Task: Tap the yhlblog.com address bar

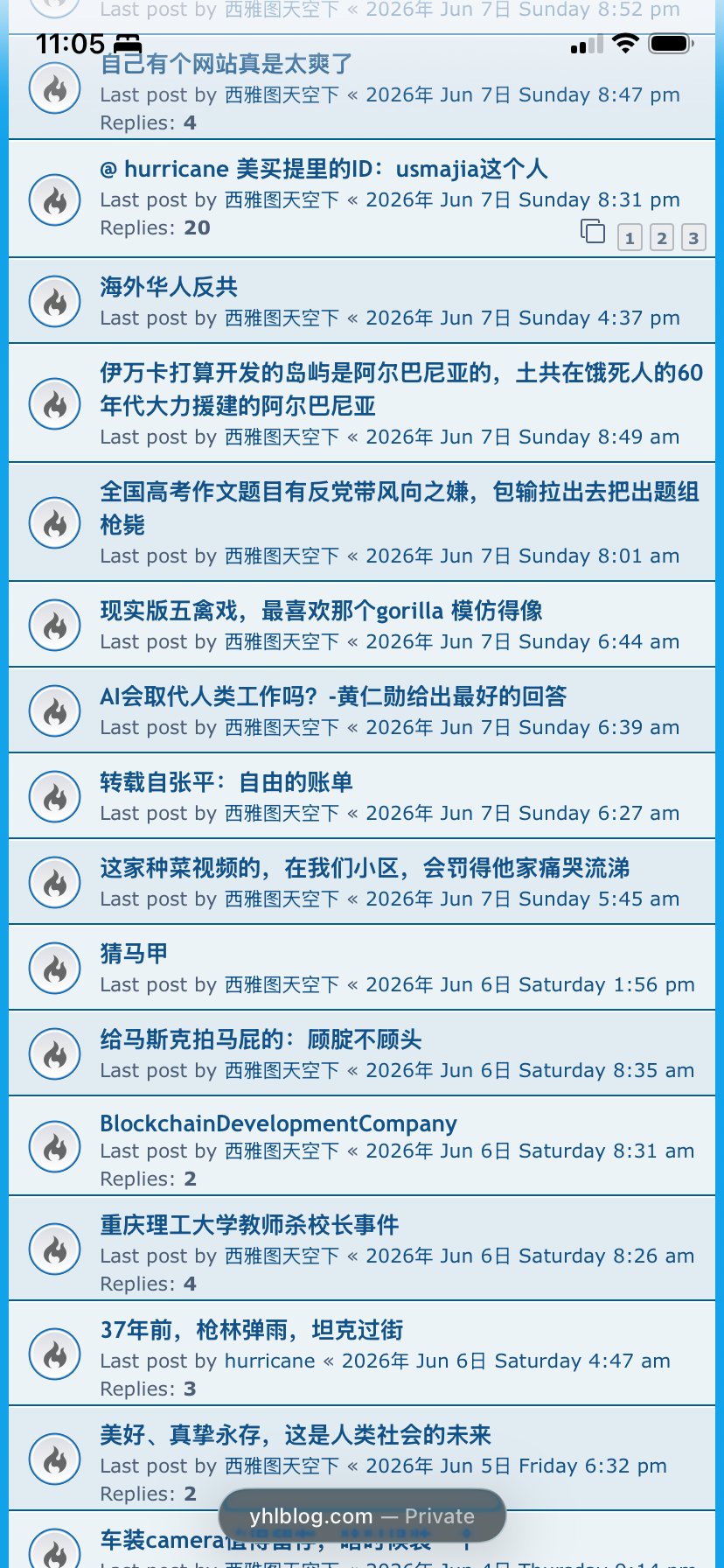Action: click(x=362, y=1516)
